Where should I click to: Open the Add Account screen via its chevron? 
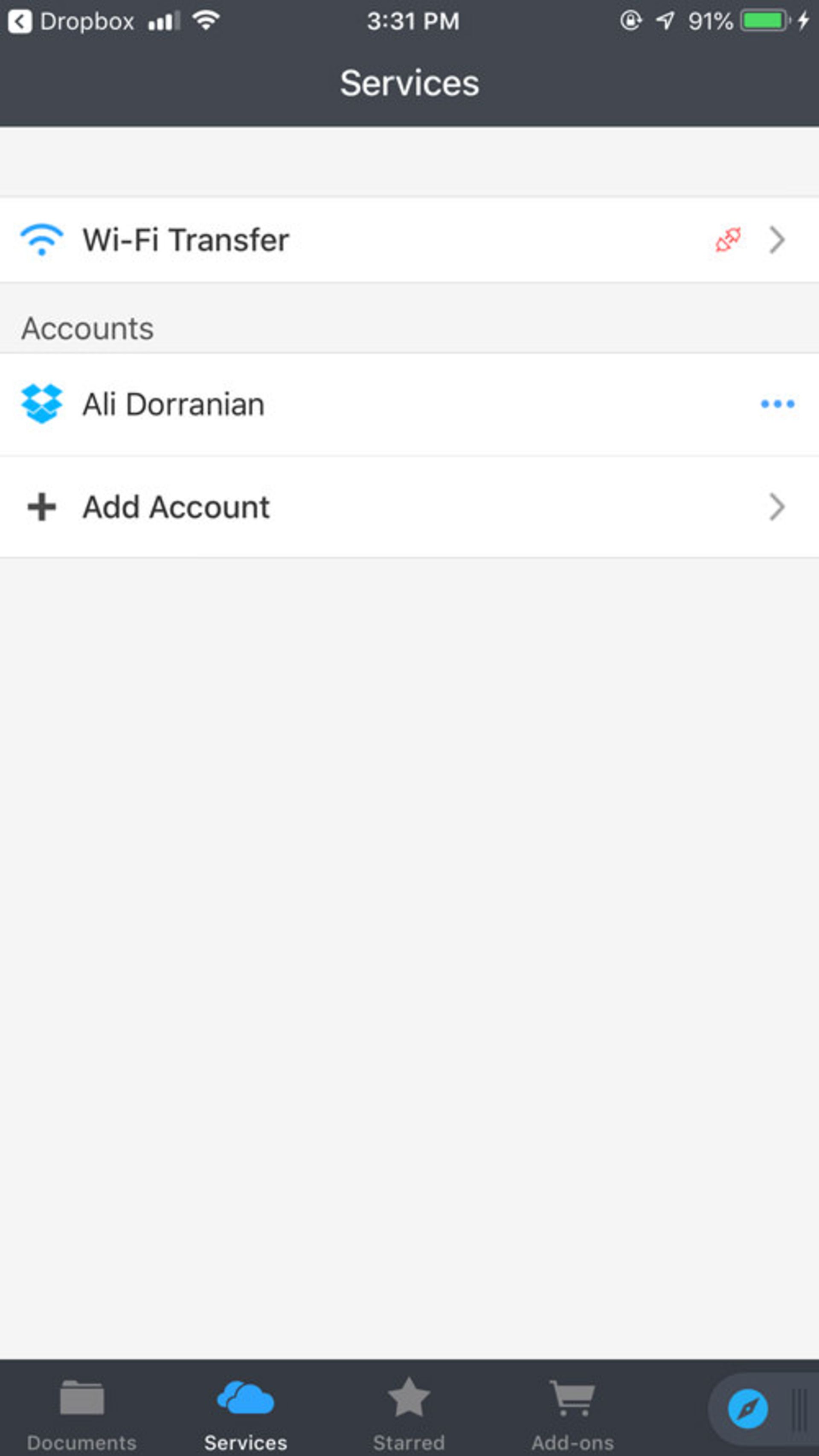[x=777, y=506]
